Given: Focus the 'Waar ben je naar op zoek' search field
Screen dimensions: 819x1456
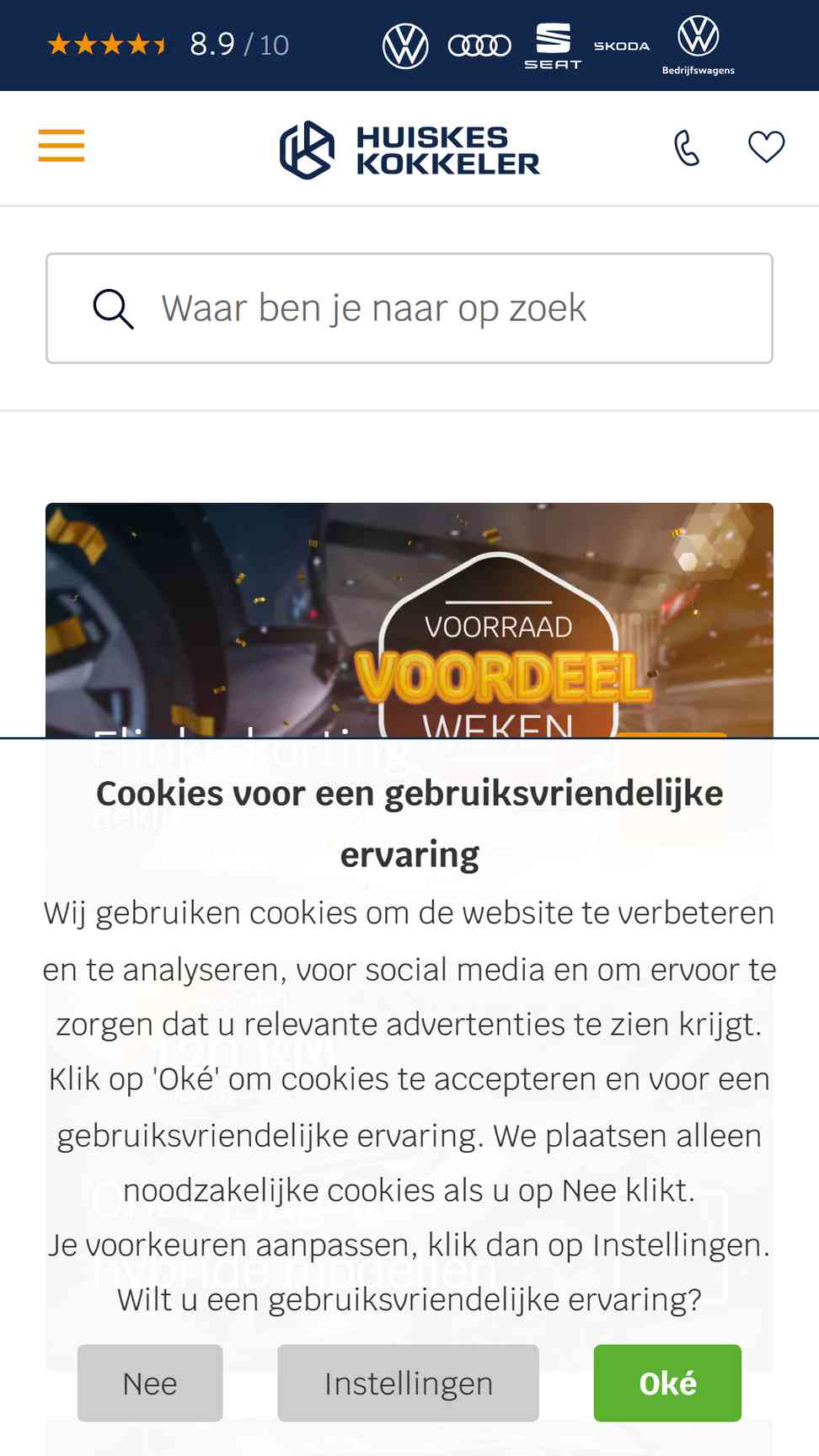Looking at the screenshot, I should [409, 308].
